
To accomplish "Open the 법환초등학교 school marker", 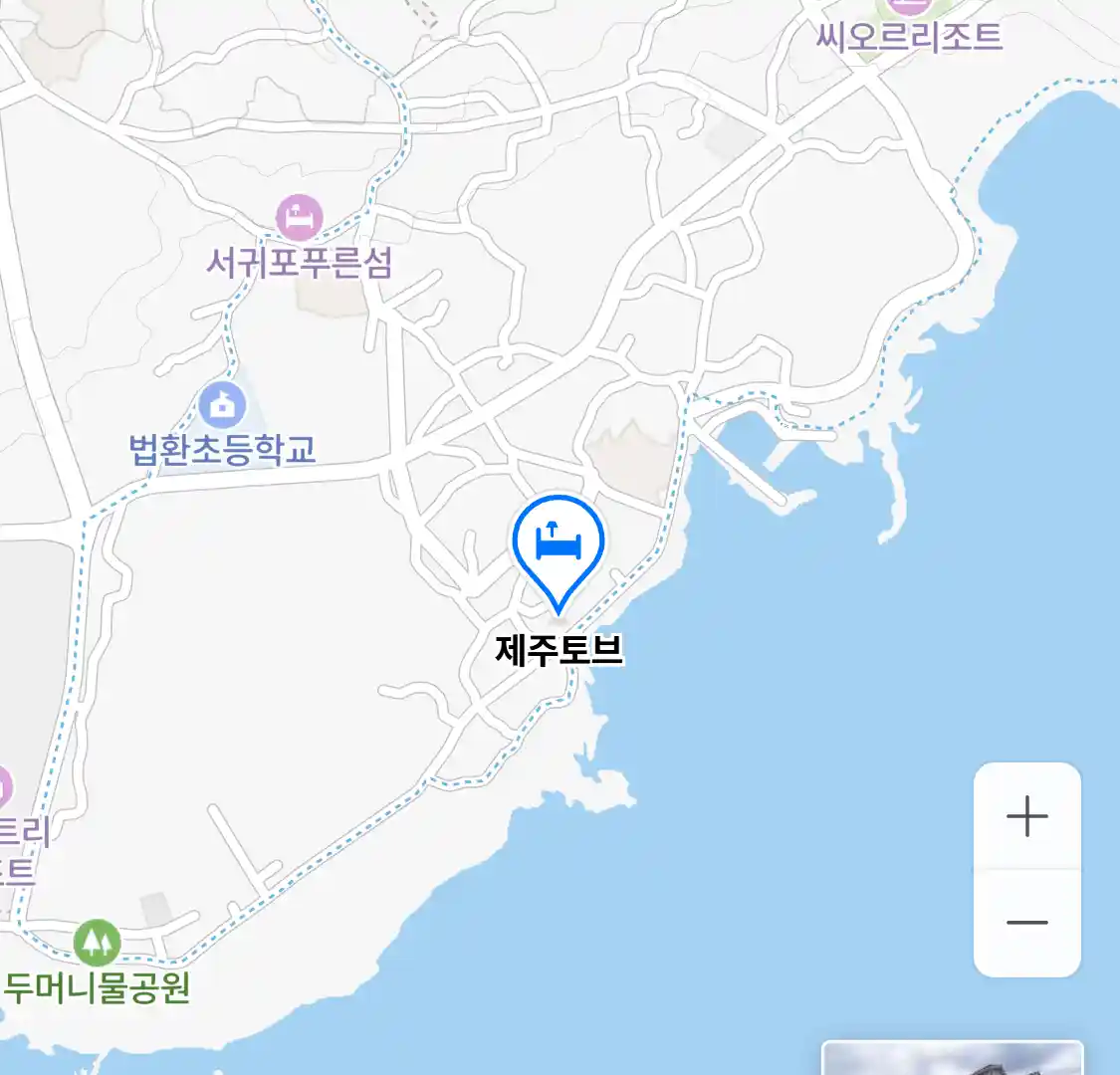I will [x=222, y=405].
